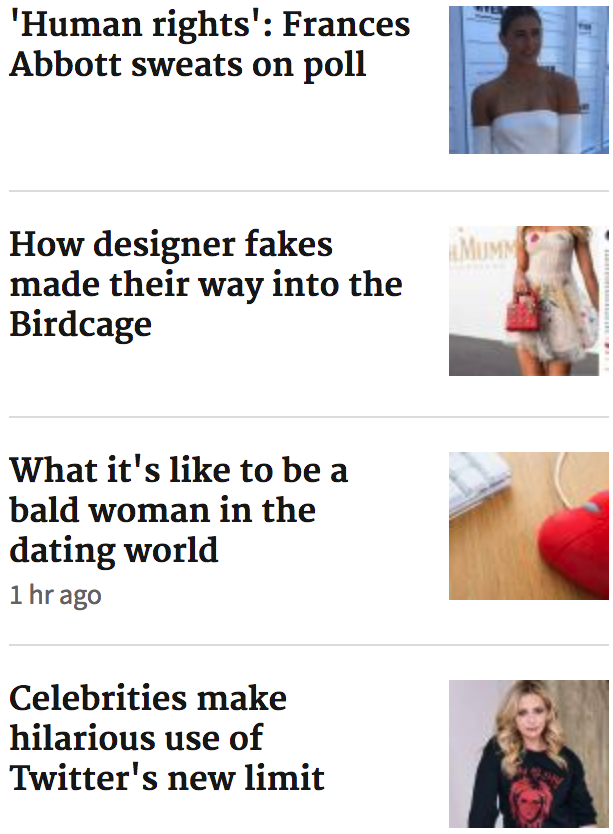The height and width of the screenshot is (834, 613).
Task: Select the red heart mouse thumbnail
Action: [528, 526]
